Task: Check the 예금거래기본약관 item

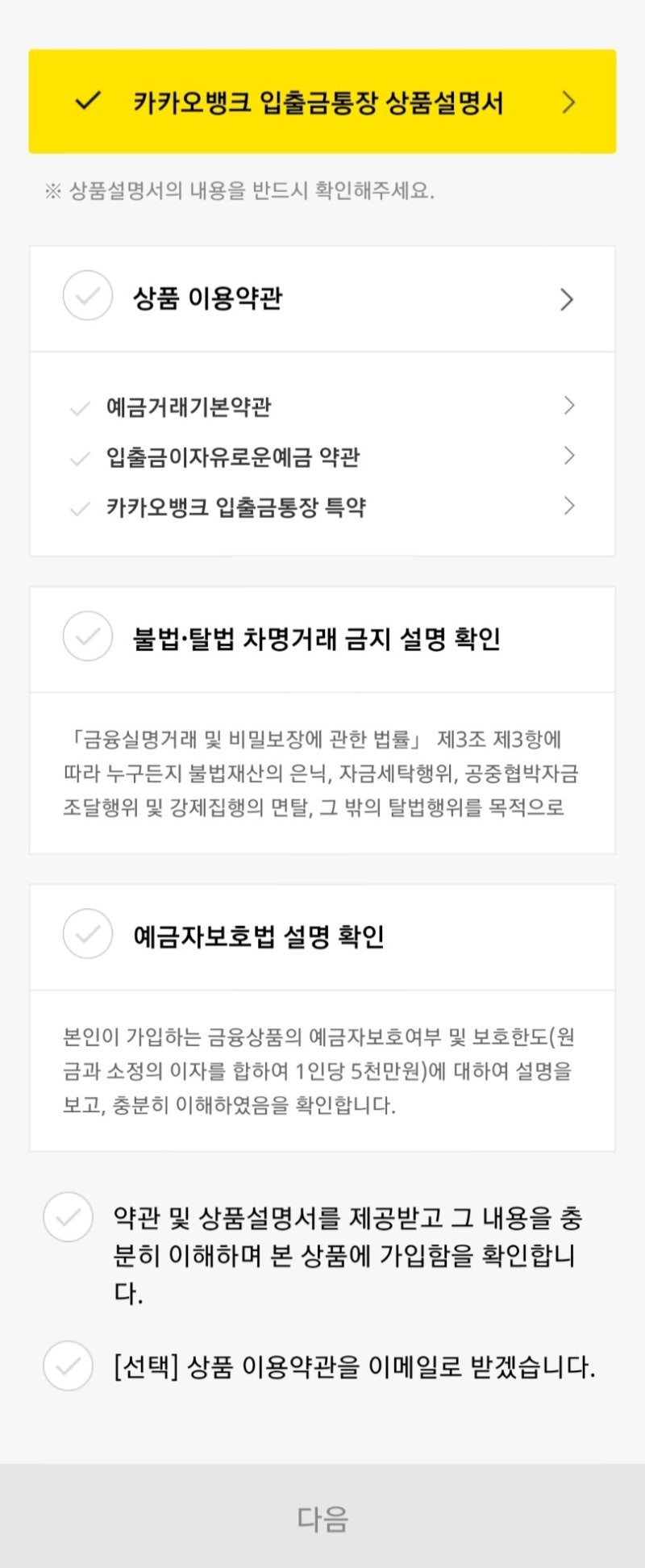Action: click(x=81, y=408)
